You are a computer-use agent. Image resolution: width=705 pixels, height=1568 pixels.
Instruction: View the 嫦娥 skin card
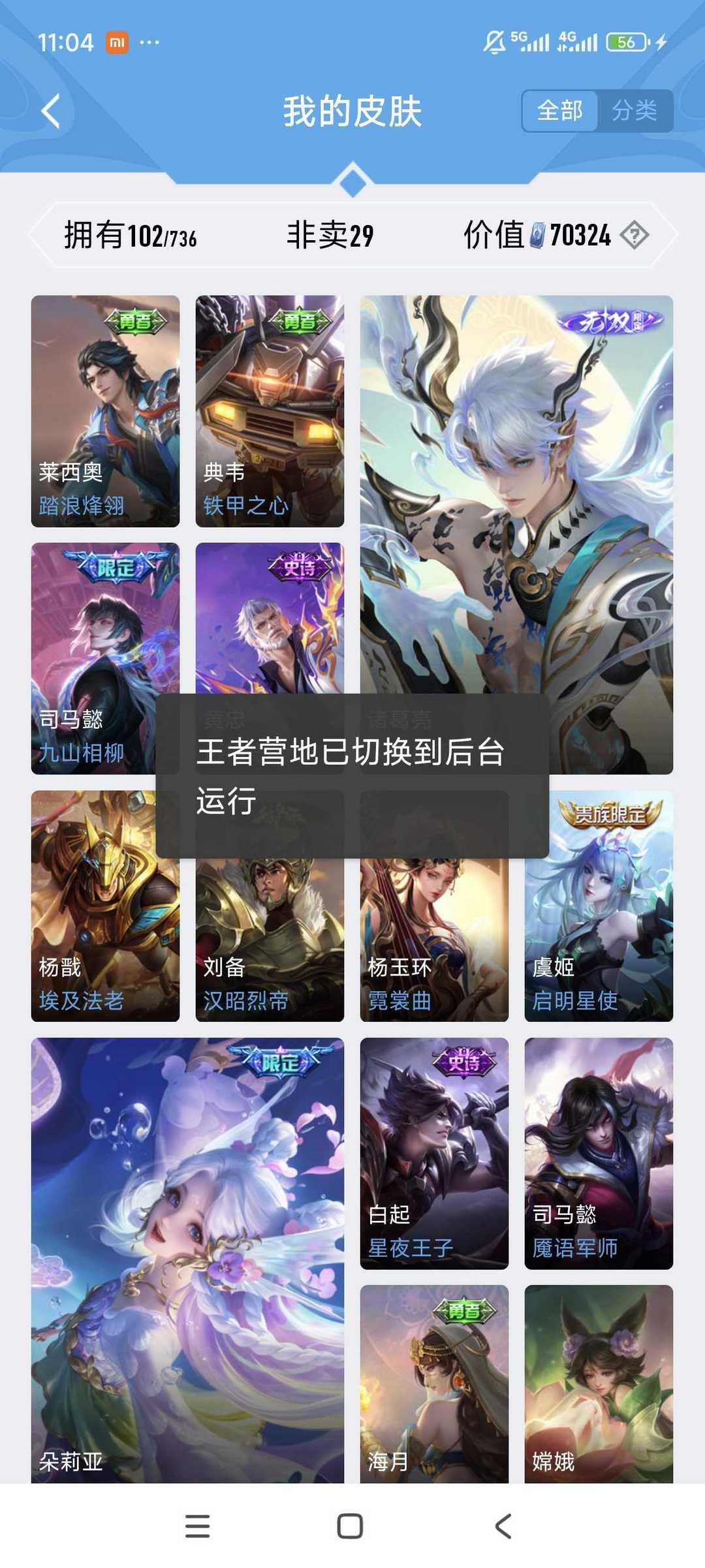pos(599,1383)
